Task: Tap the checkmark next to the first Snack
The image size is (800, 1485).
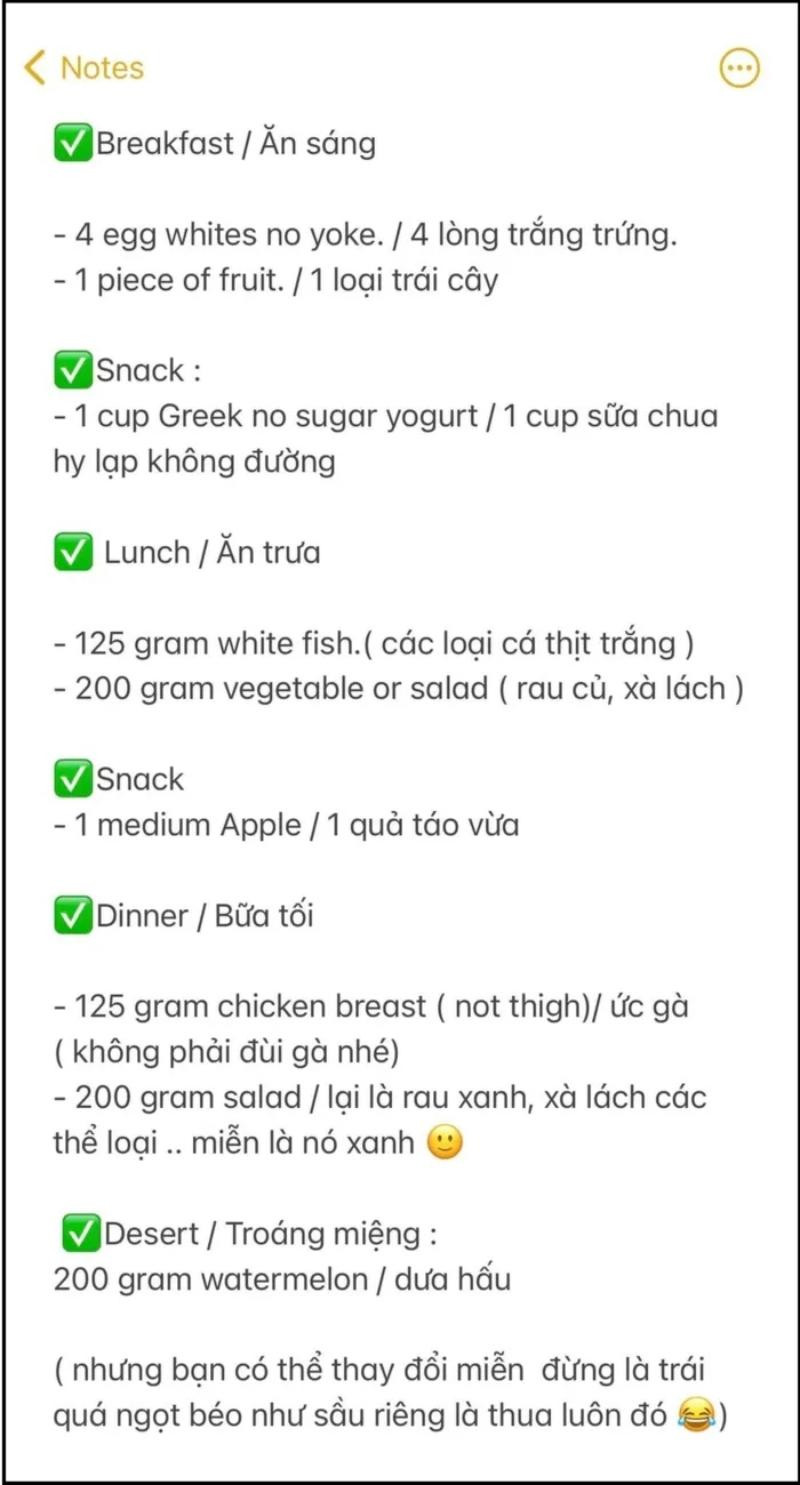Action: [70, 369]
